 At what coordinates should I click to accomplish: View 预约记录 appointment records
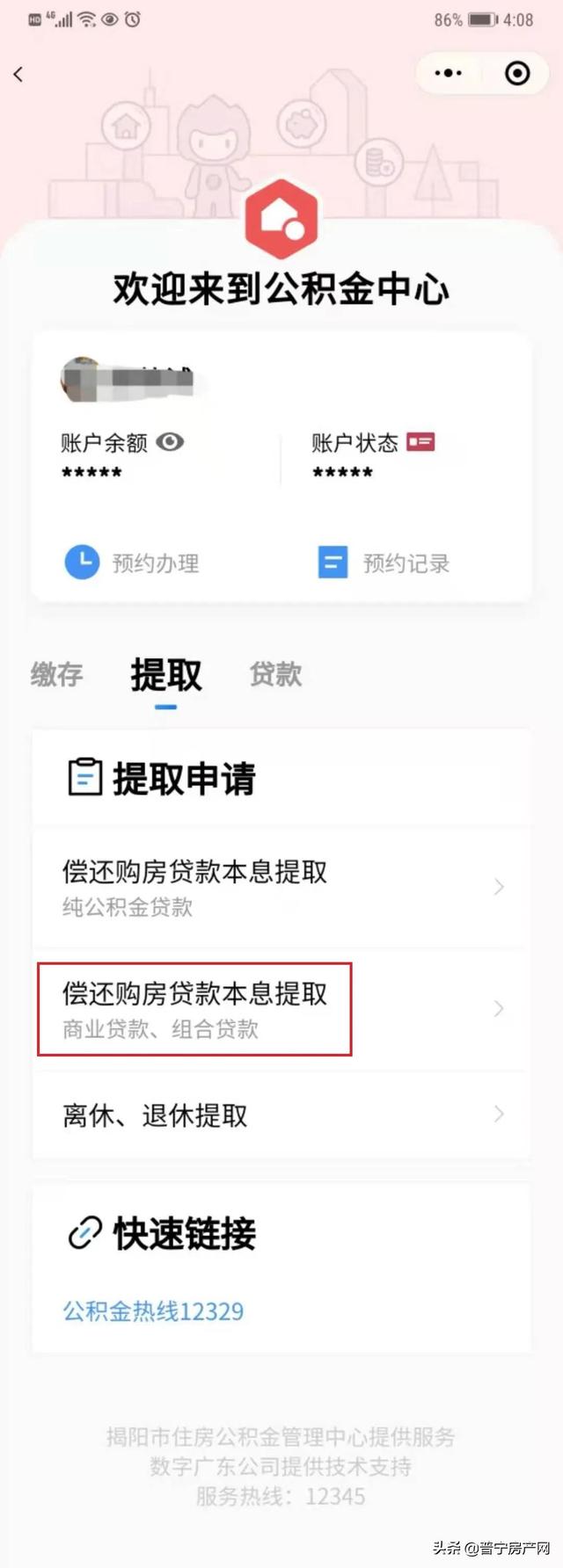tap(384, 563)
